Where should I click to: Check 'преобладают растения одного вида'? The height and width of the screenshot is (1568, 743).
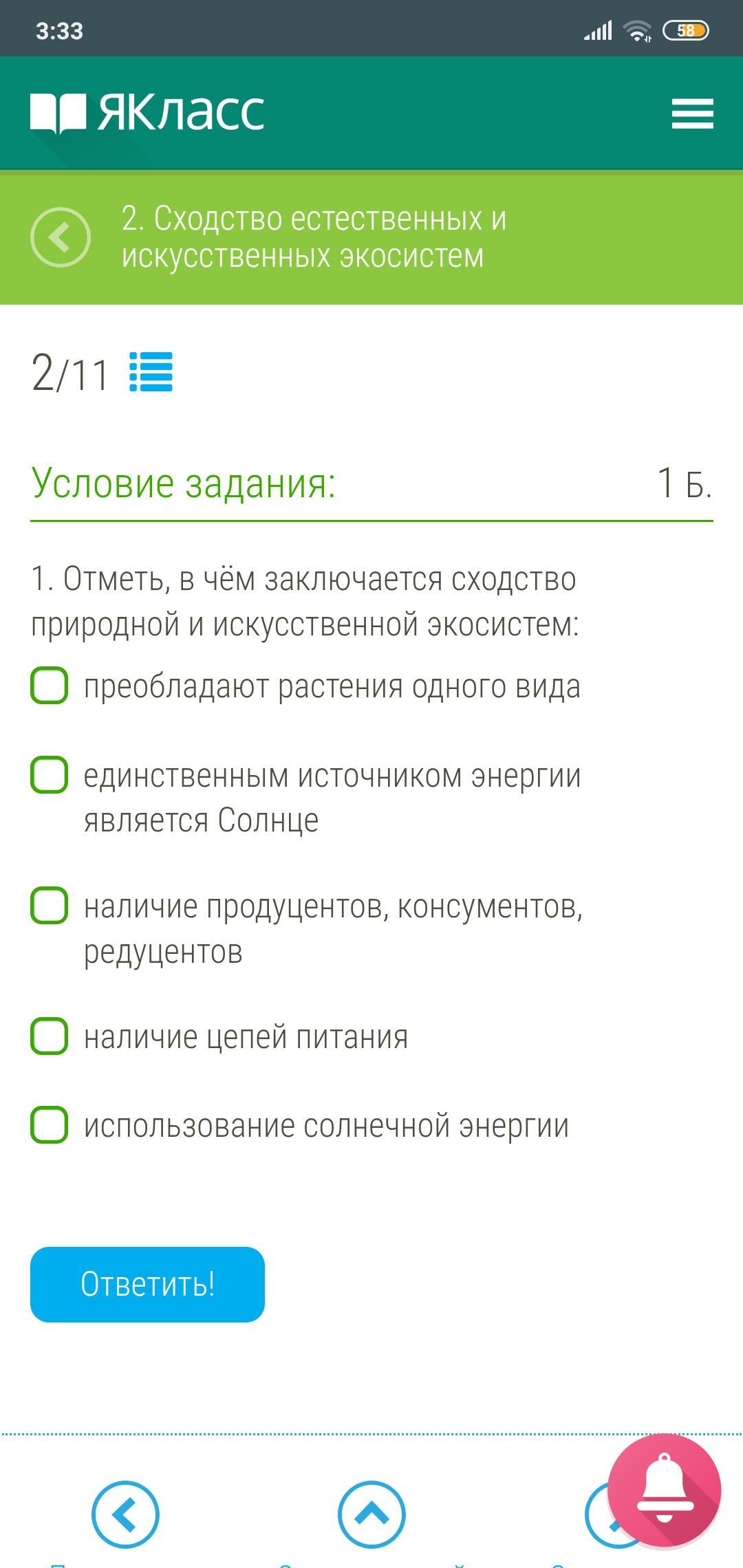coord(49,685)
